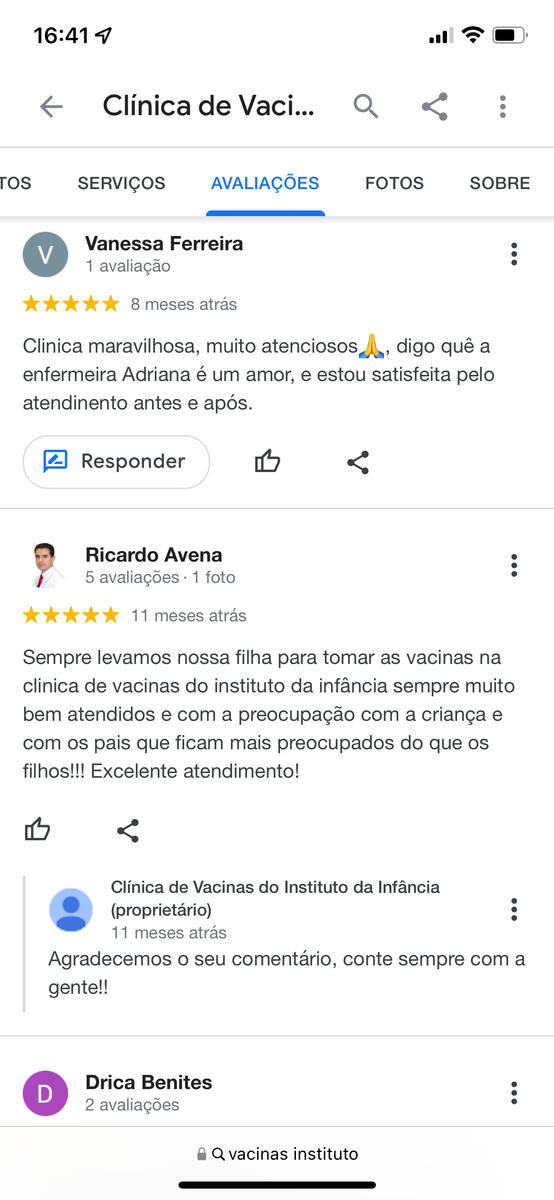Open the Sobre tab
Viewport: 554px width, 1200px height.
pyautogui.click(x=500, y=183)
